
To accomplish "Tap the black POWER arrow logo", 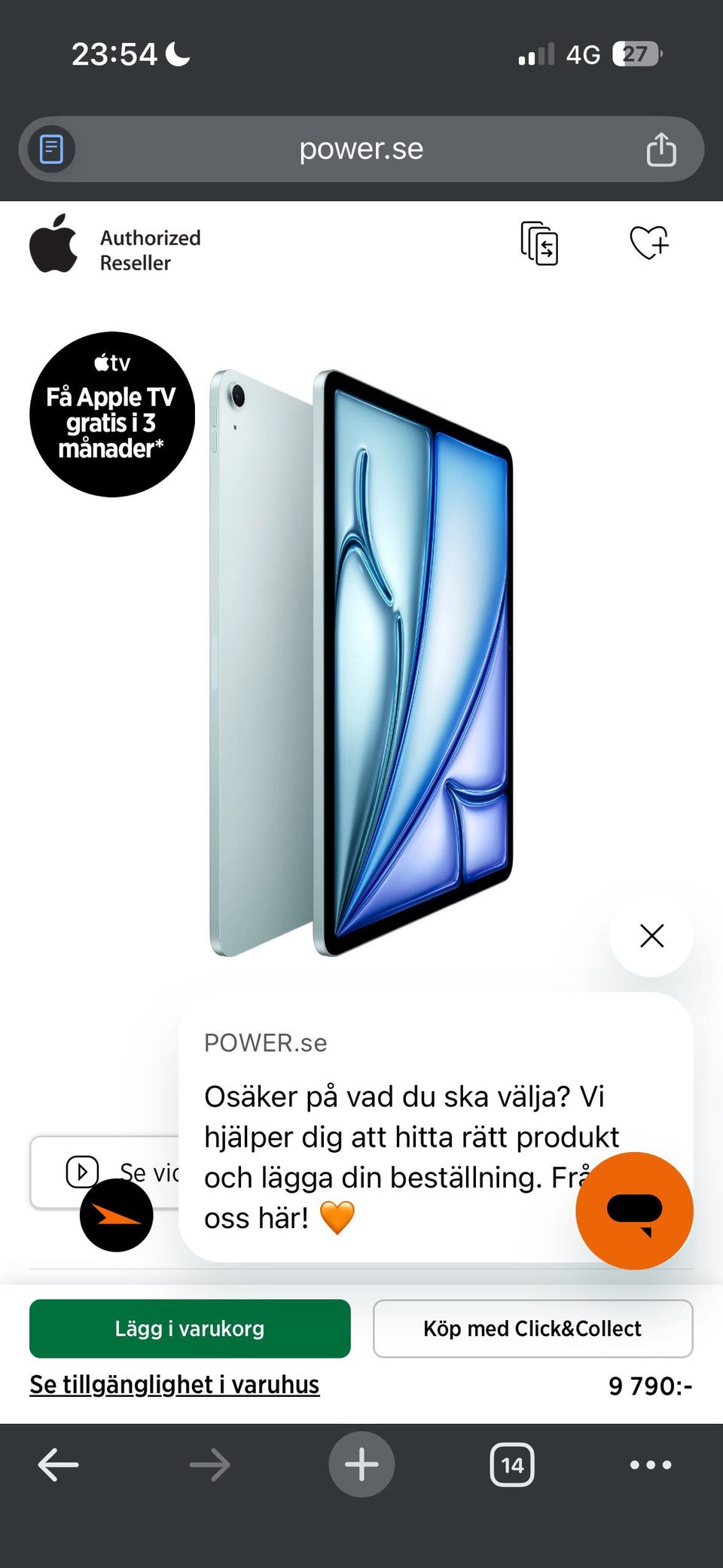I will [x=116, y=1215].
